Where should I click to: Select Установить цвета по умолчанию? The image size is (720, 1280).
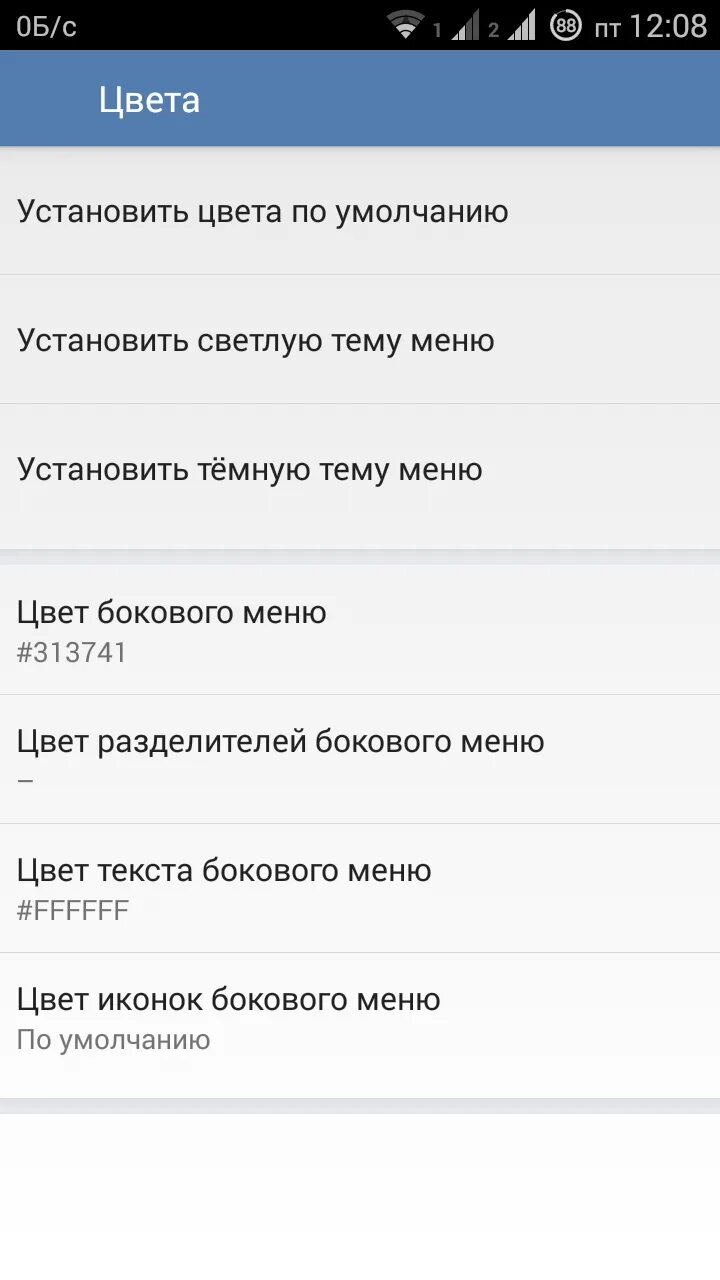[360, 211]
